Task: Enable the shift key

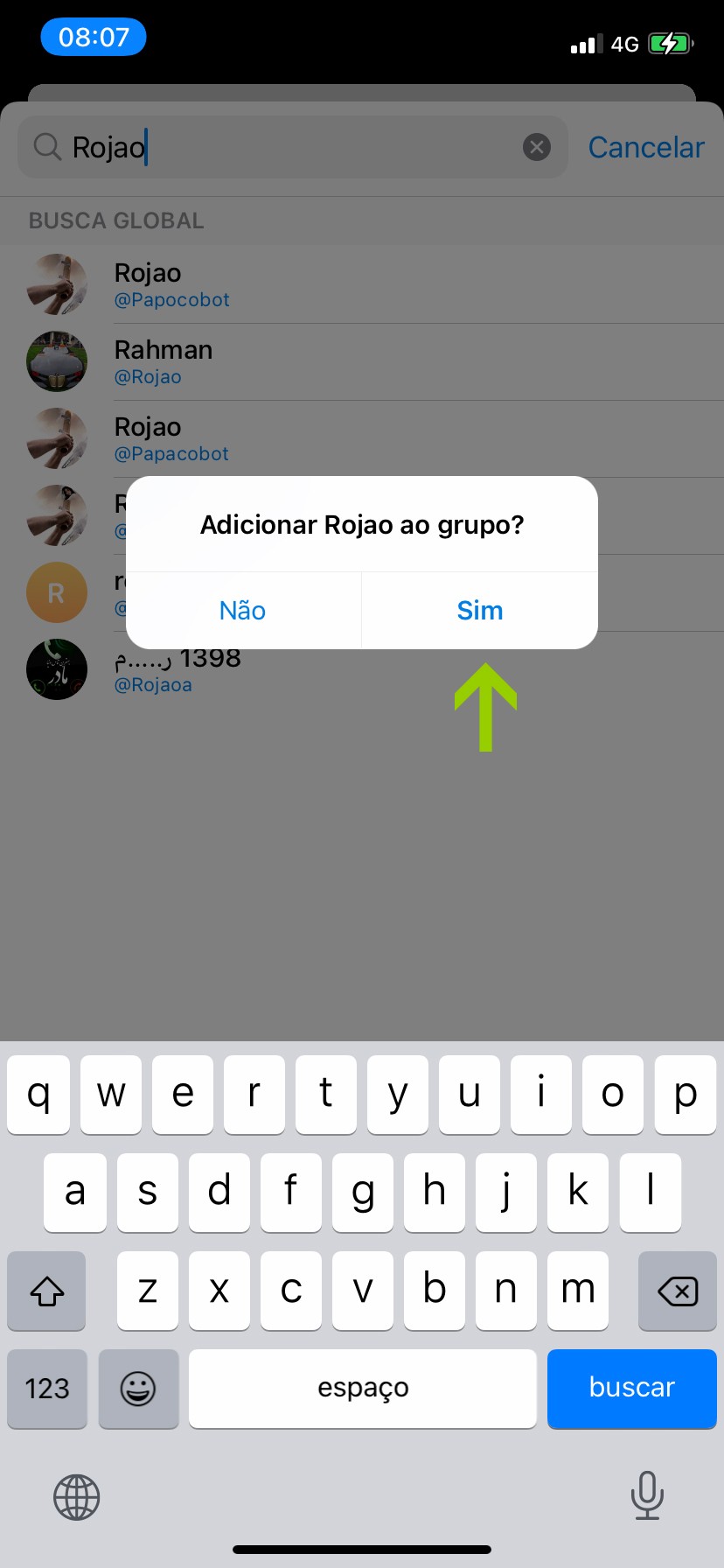Action: click(x=47, y=1291)
